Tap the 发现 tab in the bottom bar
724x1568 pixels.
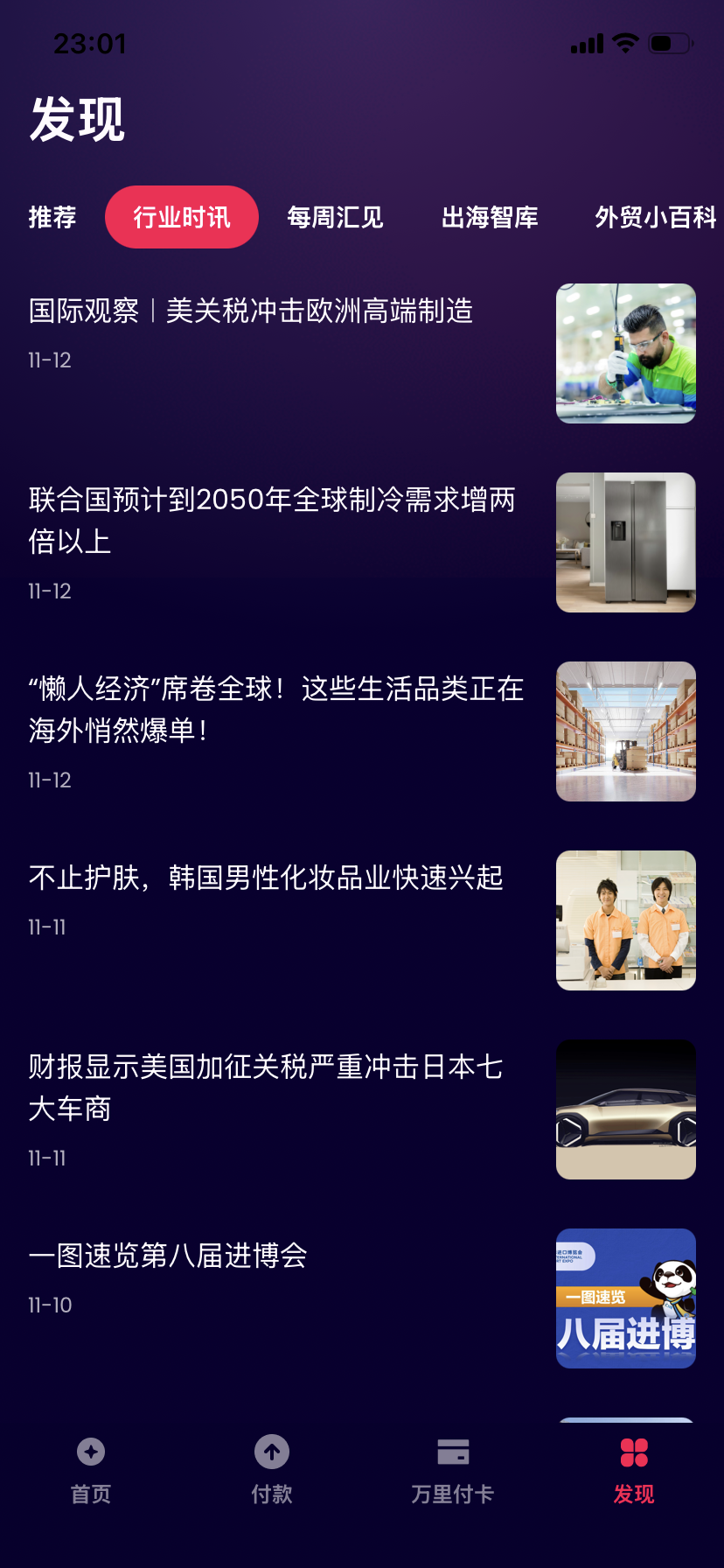click(634, 1471)
